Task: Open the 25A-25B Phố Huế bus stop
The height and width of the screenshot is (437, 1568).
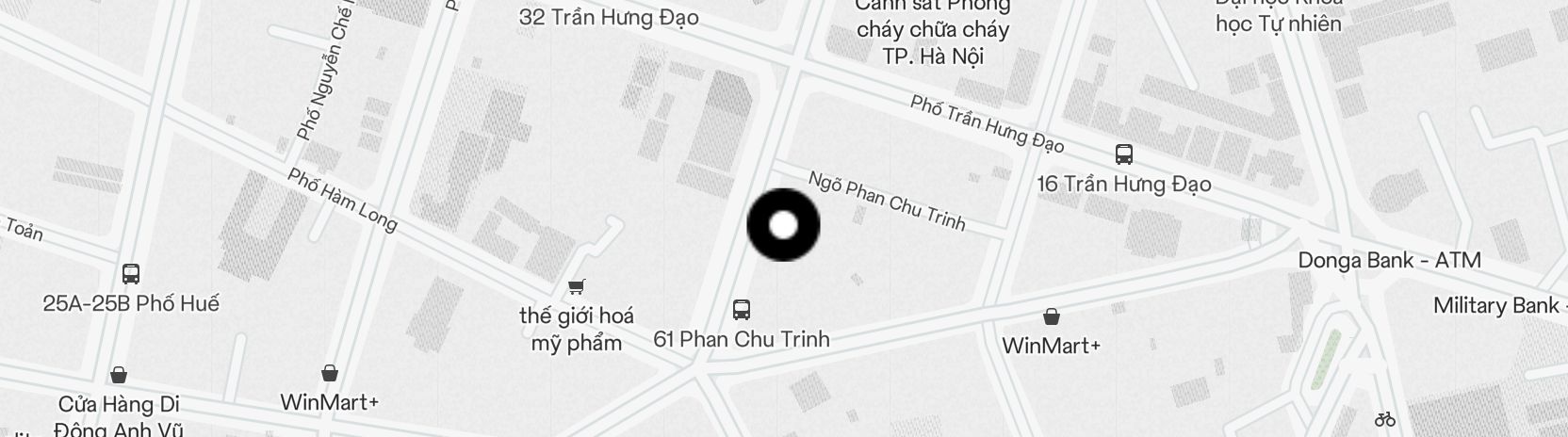Action: pyautogui.click(x=131, y=274)
